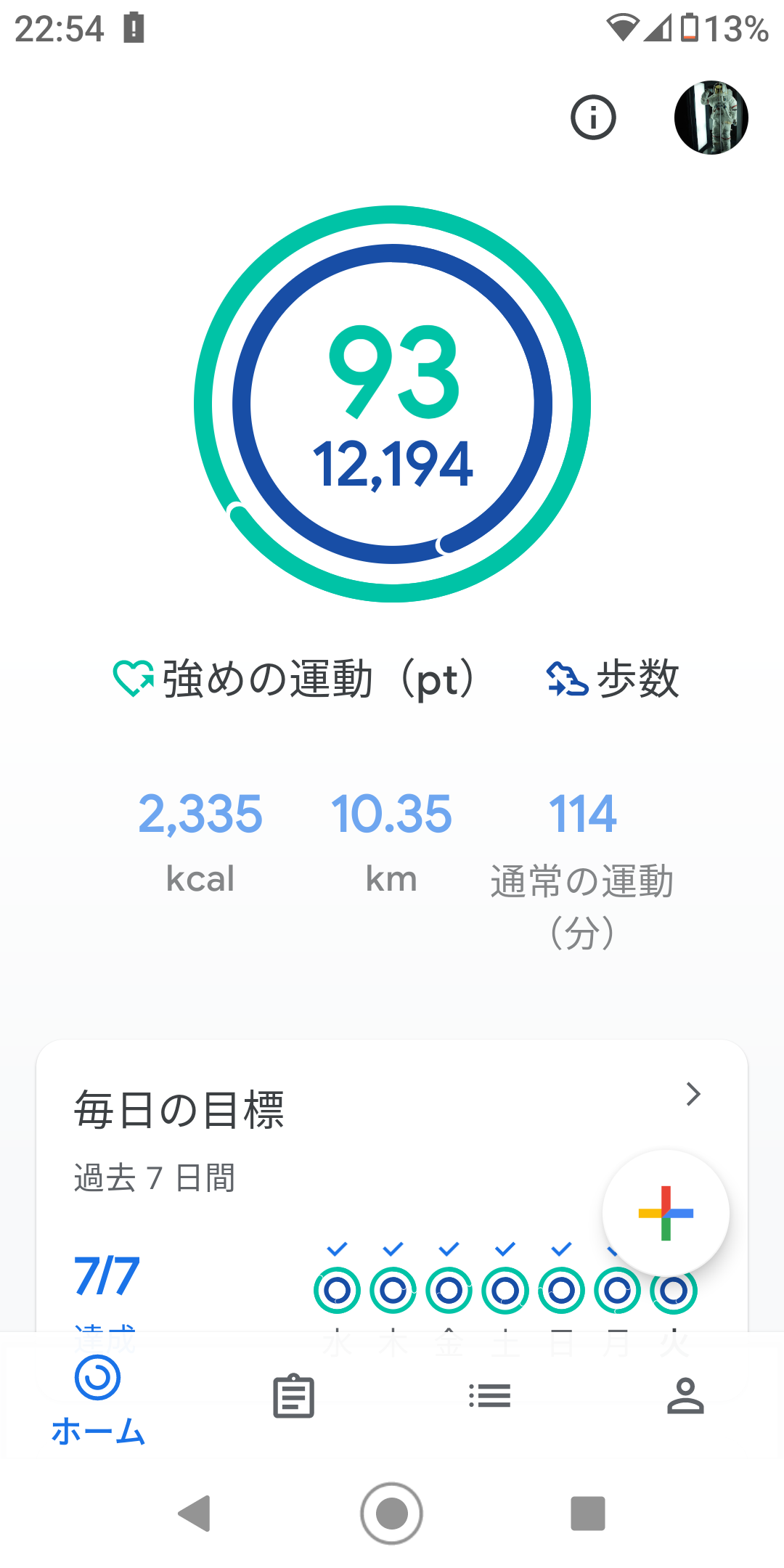The image size is (784, 1568).
Task: Open the info icon at top
Action: 593,118
